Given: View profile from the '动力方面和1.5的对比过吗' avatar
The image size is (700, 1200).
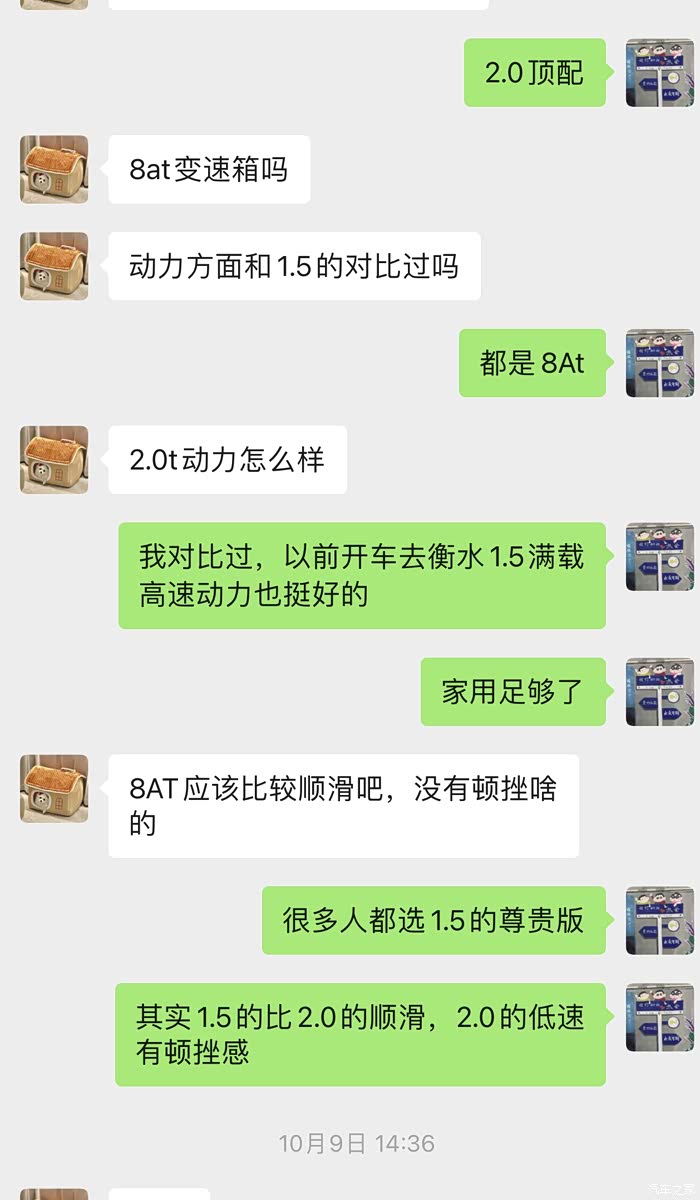Looking at the screenshot, I should 54,266.
